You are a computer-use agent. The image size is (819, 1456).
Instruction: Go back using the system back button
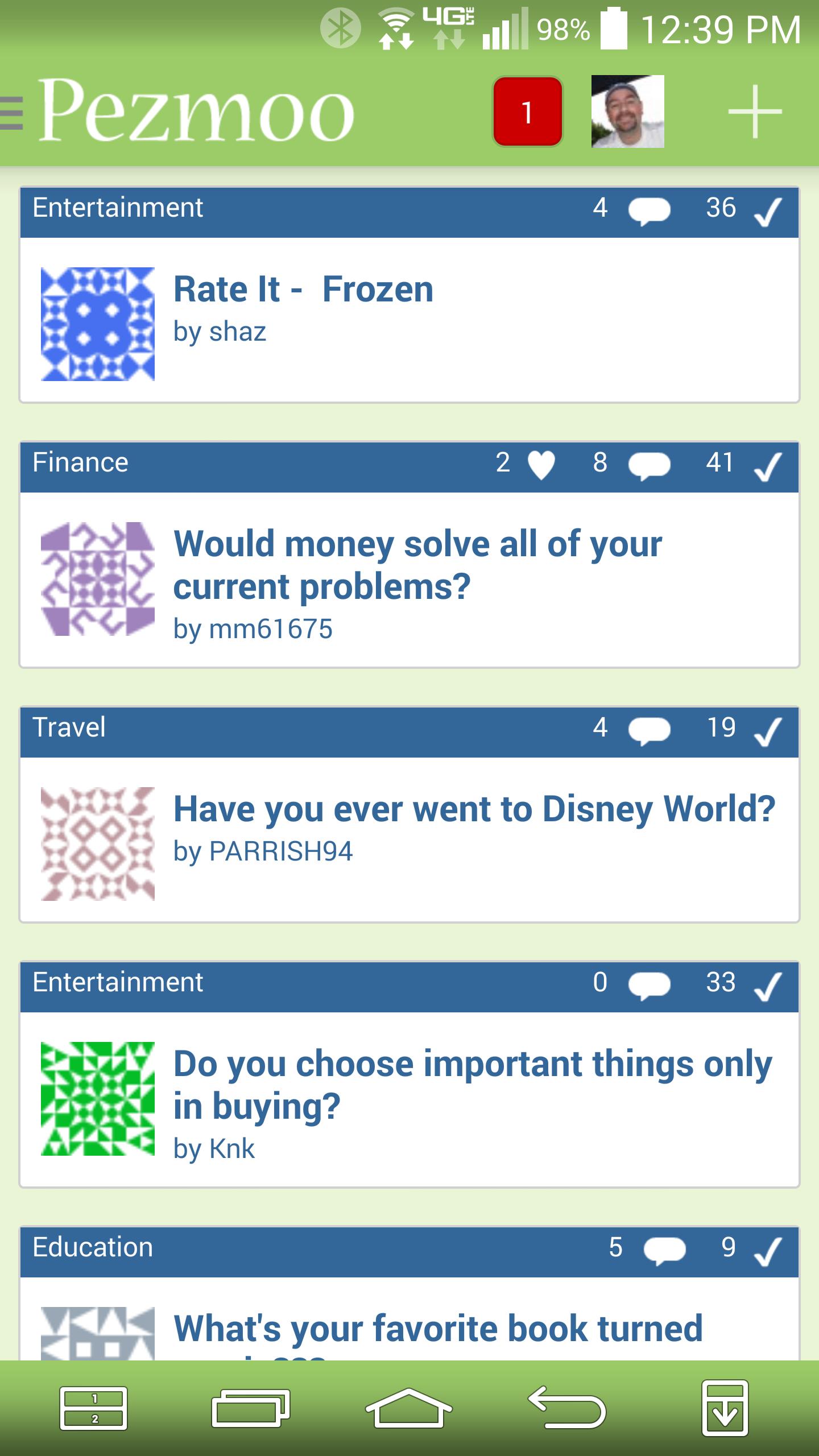point(567,1408)
